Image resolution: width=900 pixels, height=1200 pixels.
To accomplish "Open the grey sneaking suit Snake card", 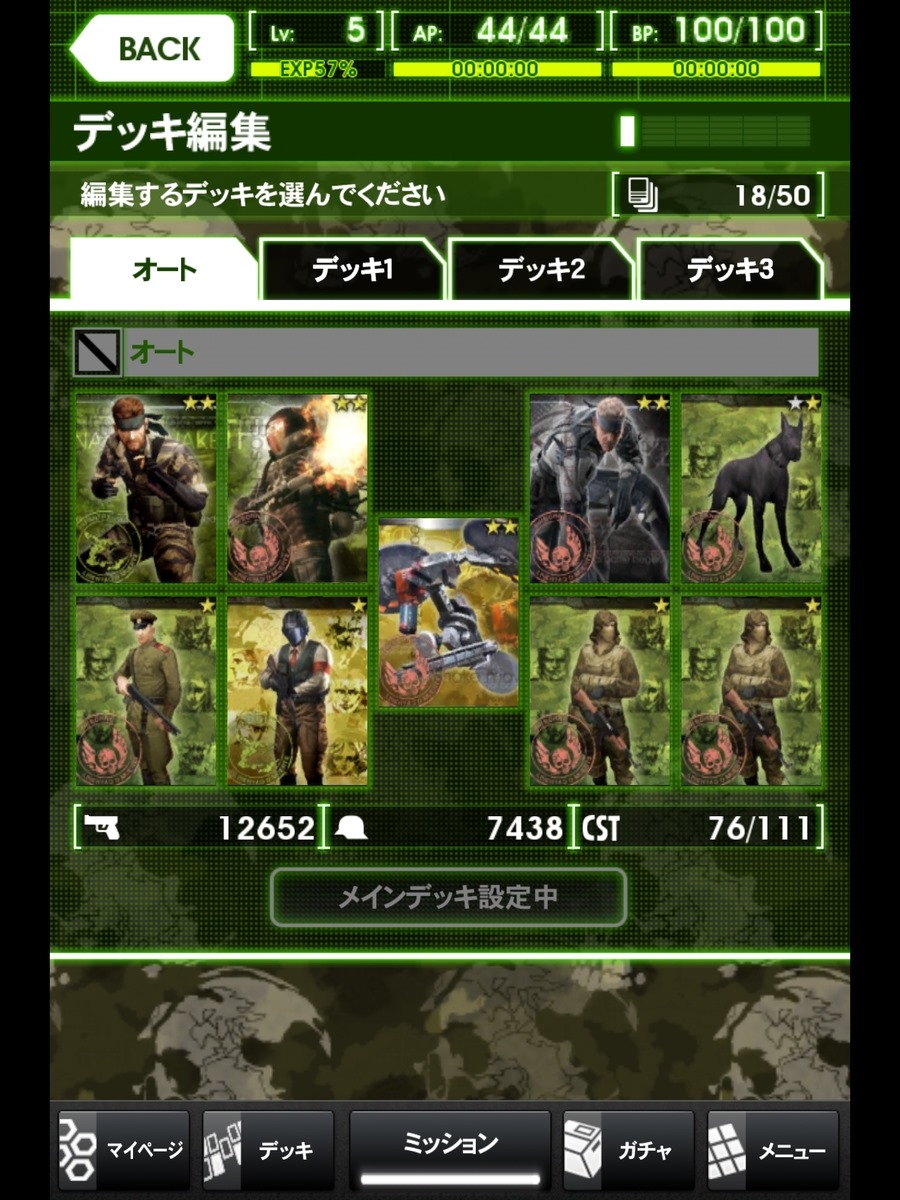I will point(600,489).
